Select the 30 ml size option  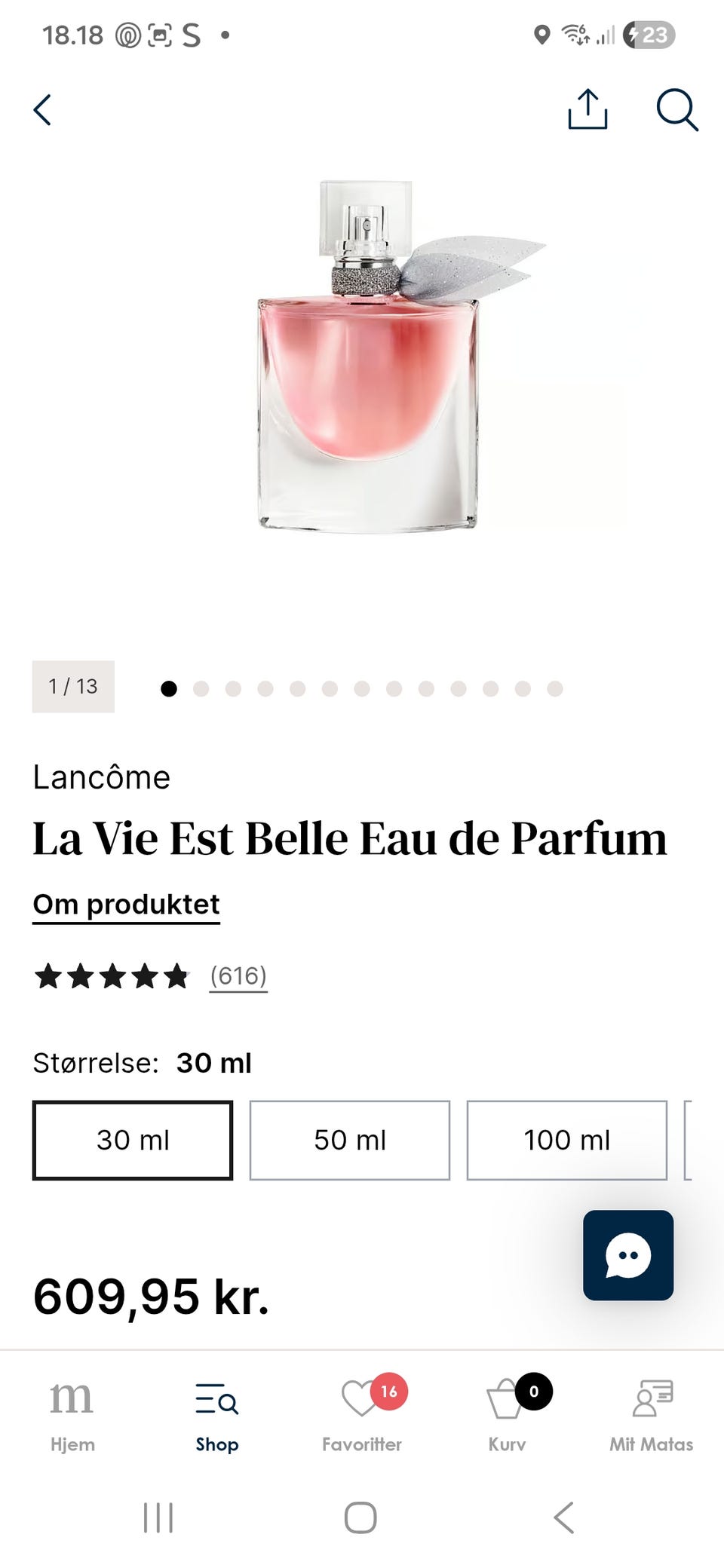132,1140
